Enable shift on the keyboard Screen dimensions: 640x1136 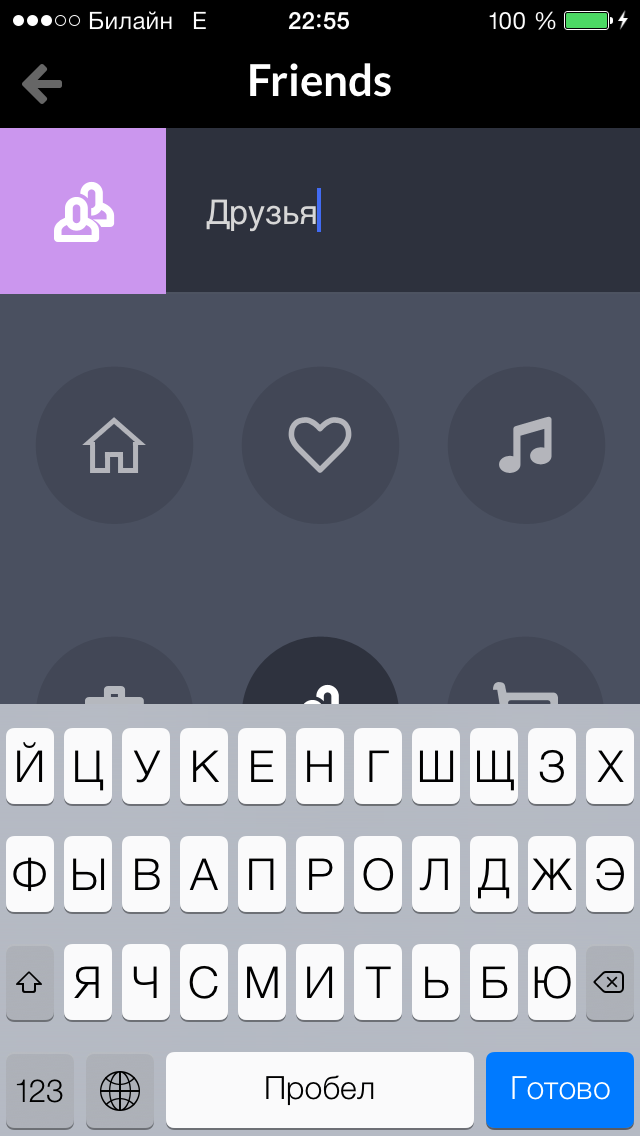tap(30, 983)
